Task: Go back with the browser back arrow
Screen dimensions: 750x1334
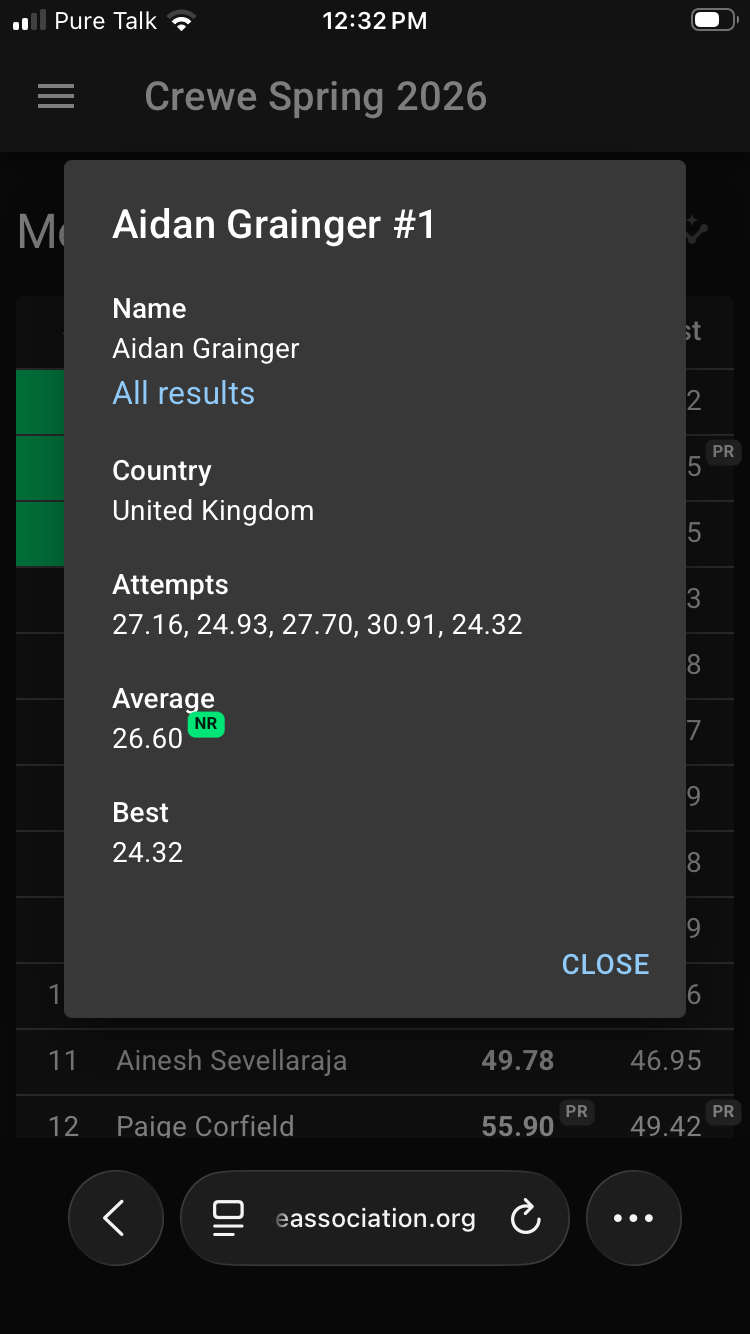Action: [x=115, y=1218]
